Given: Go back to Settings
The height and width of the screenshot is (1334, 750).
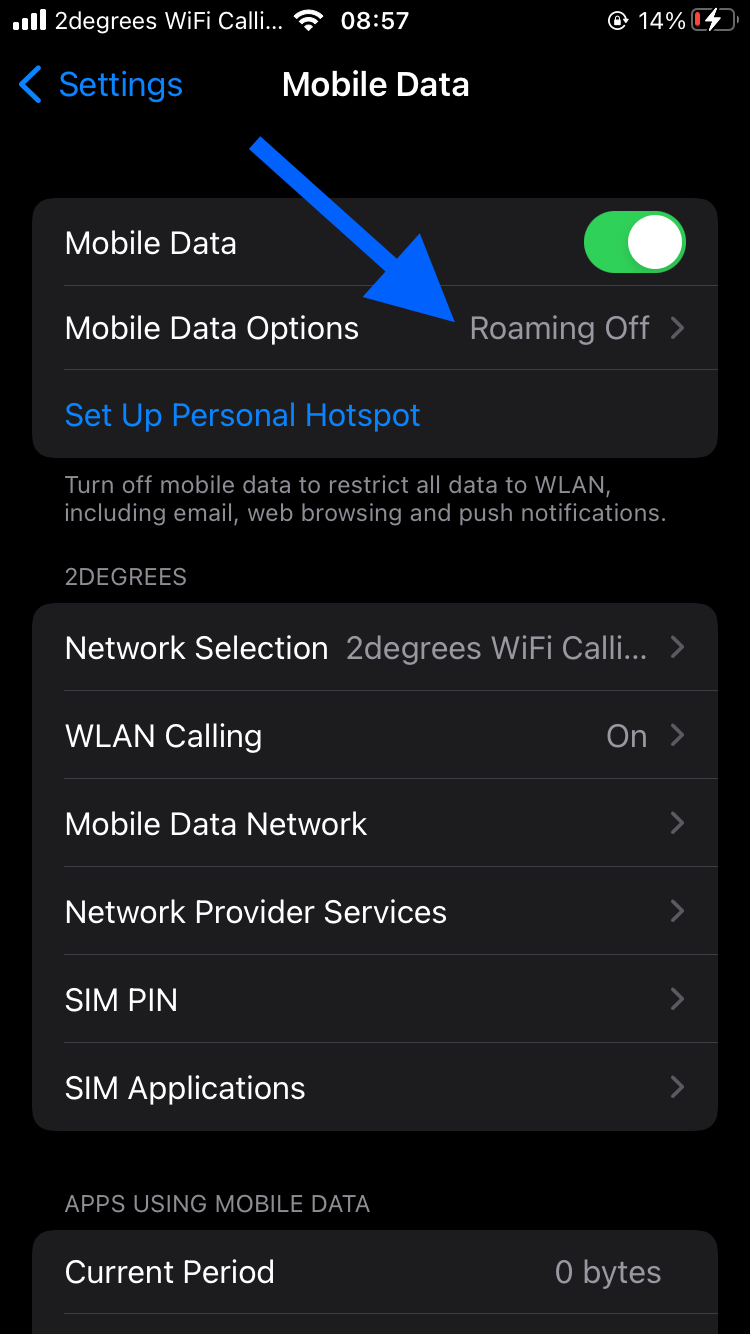Looking at the screenshot, I should click(101, 85).
